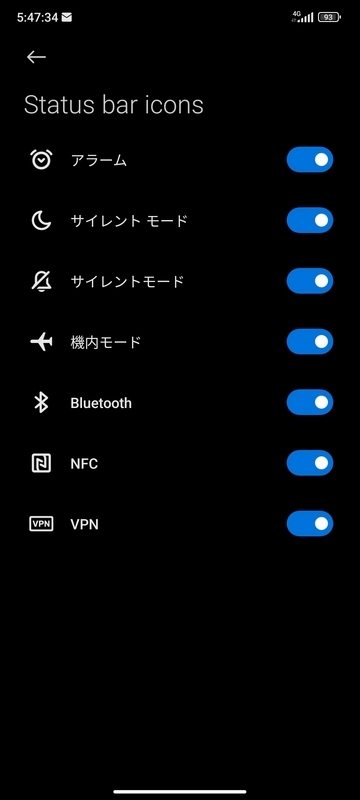Disable the アラーム status bar icon switch
The height and width of the screenshot is (800, 360).
click(x=310, y=160)
